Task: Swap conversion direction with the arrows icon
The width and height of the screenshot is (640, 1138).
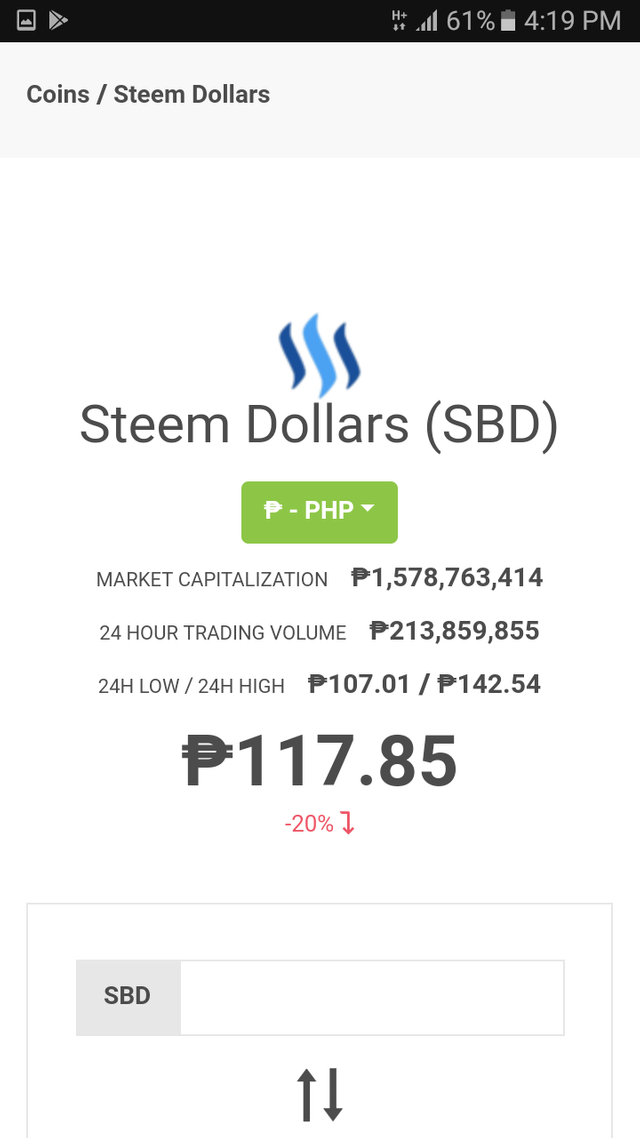Action: 321,1094
